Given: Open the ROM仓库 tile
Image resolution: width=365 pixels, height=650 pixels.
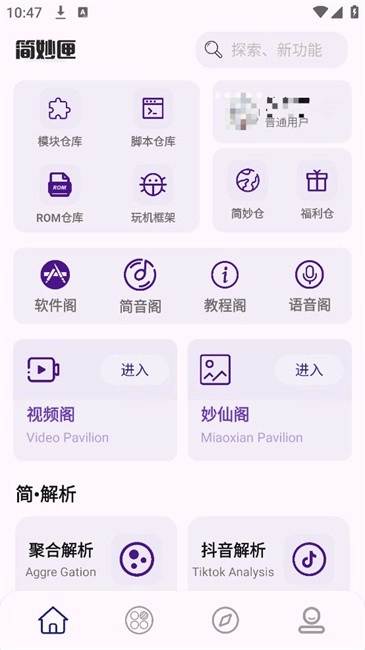Looking at the screenshot, I should pyautogui.click(x=60, y=195).
